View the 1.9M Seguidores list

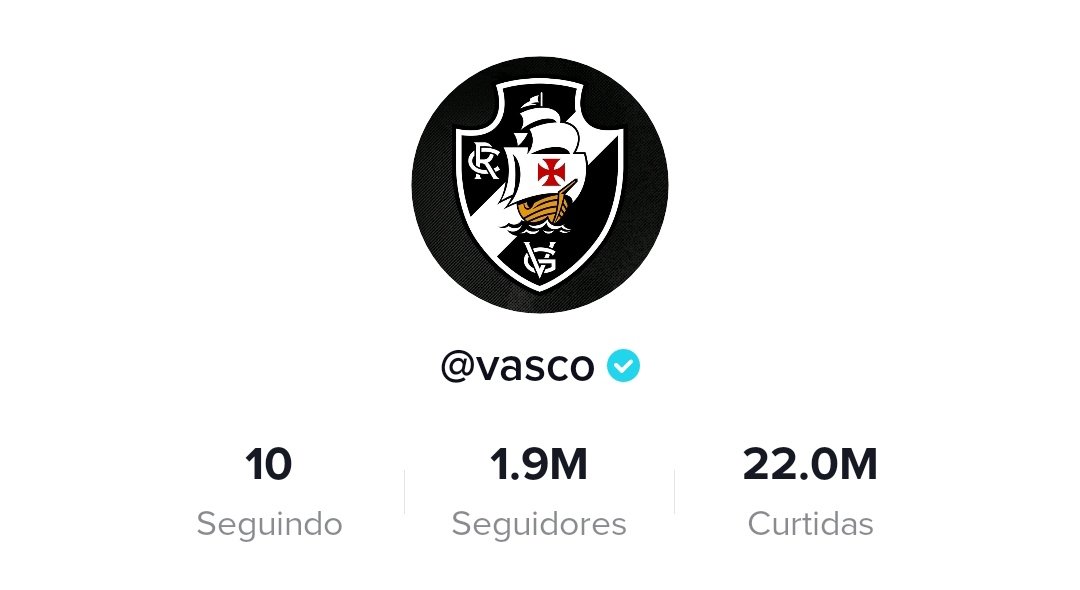coord(539,492)
